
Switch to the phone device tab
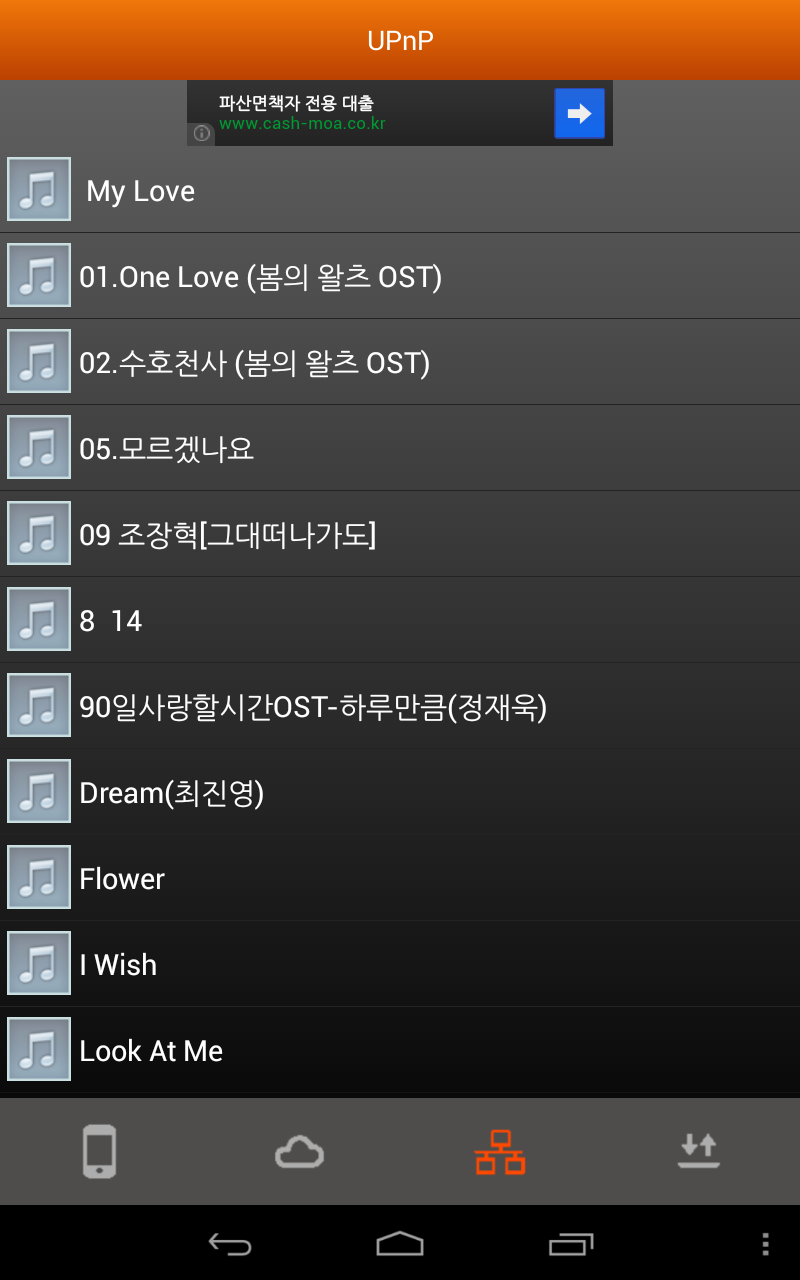coord(99,1151)
